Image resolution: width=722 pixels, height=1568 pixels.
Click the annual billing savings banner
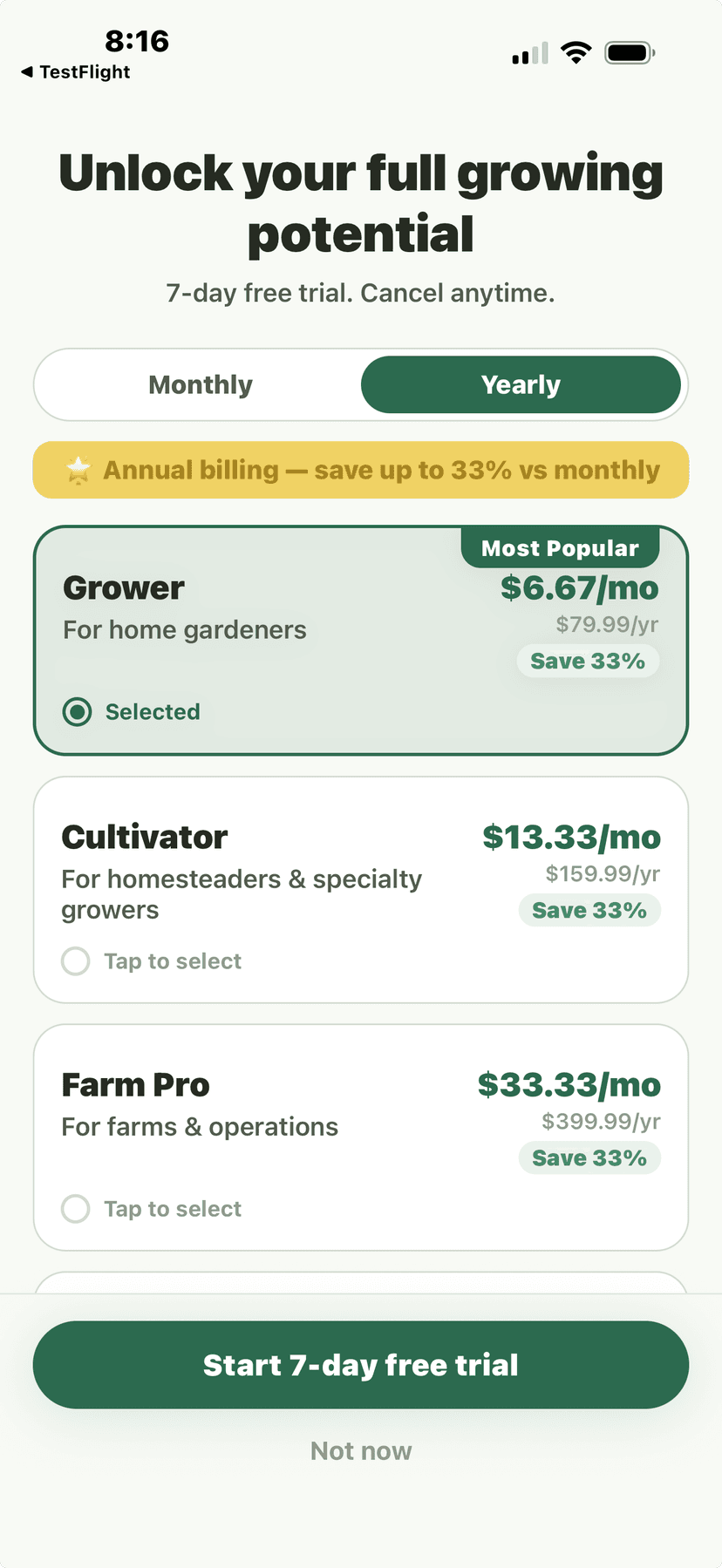coord(360,470)
